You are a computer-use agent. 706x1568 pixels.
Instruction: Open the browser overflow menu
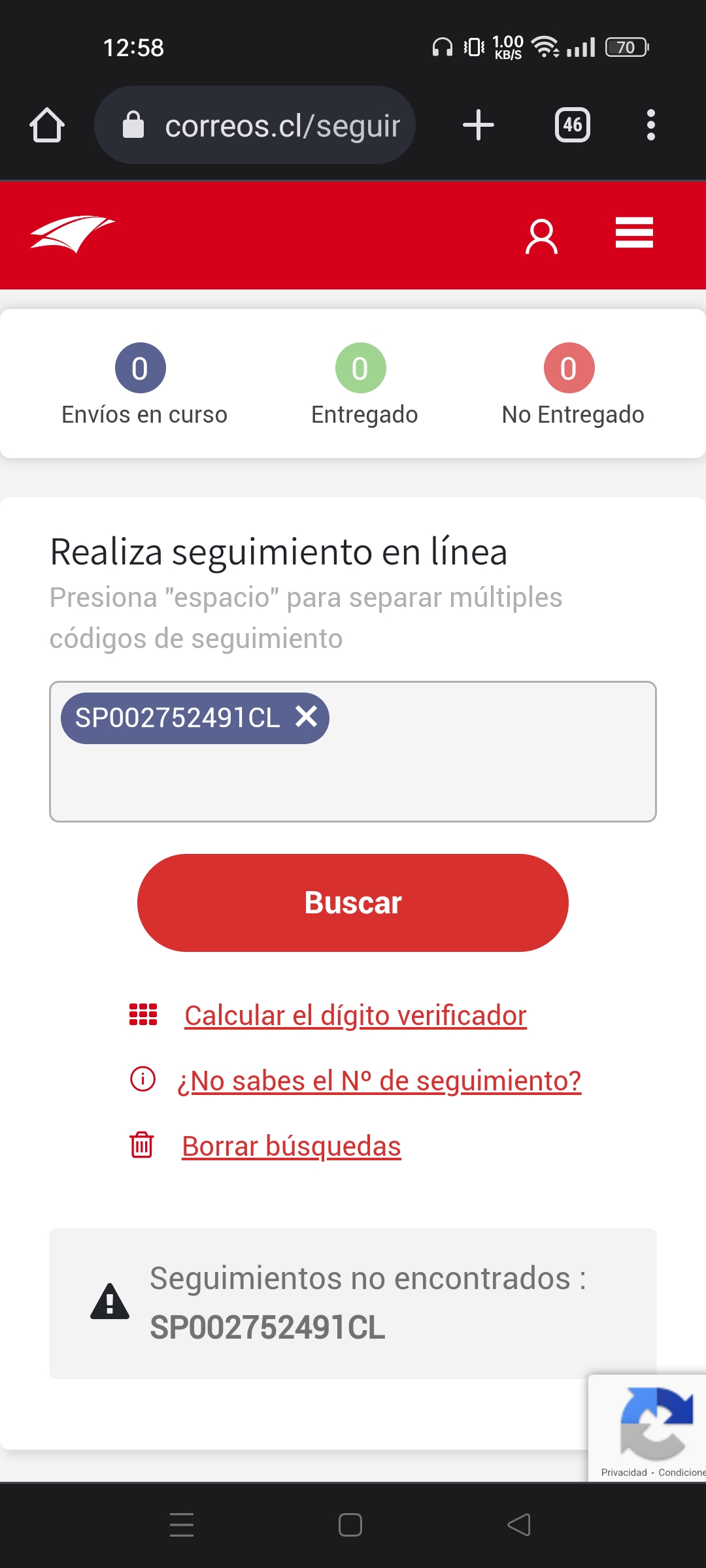tap(650, 125)
